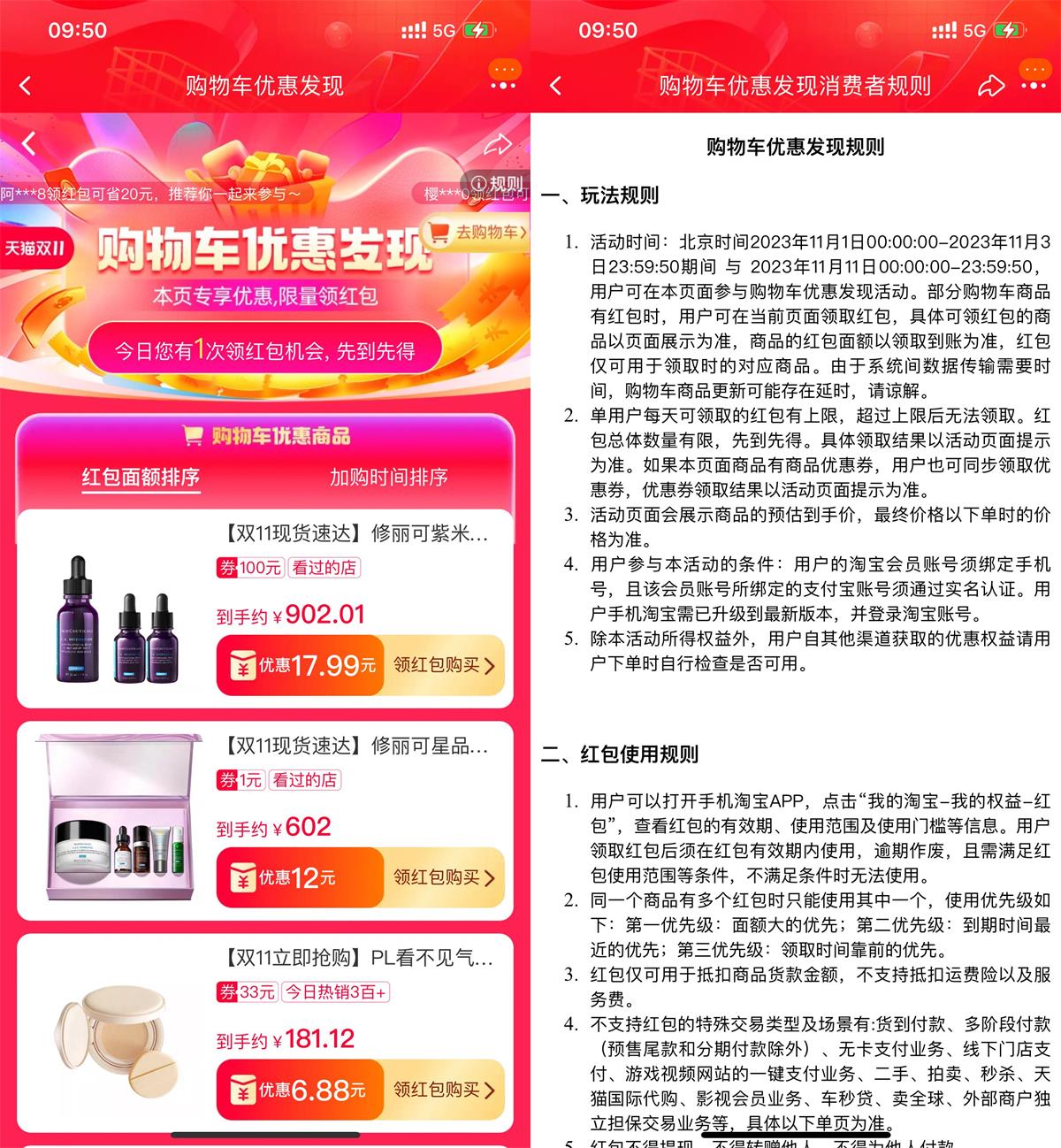
Task: Go back from 购物车优惠发现消费者规则 page
Action: point(555,86)
